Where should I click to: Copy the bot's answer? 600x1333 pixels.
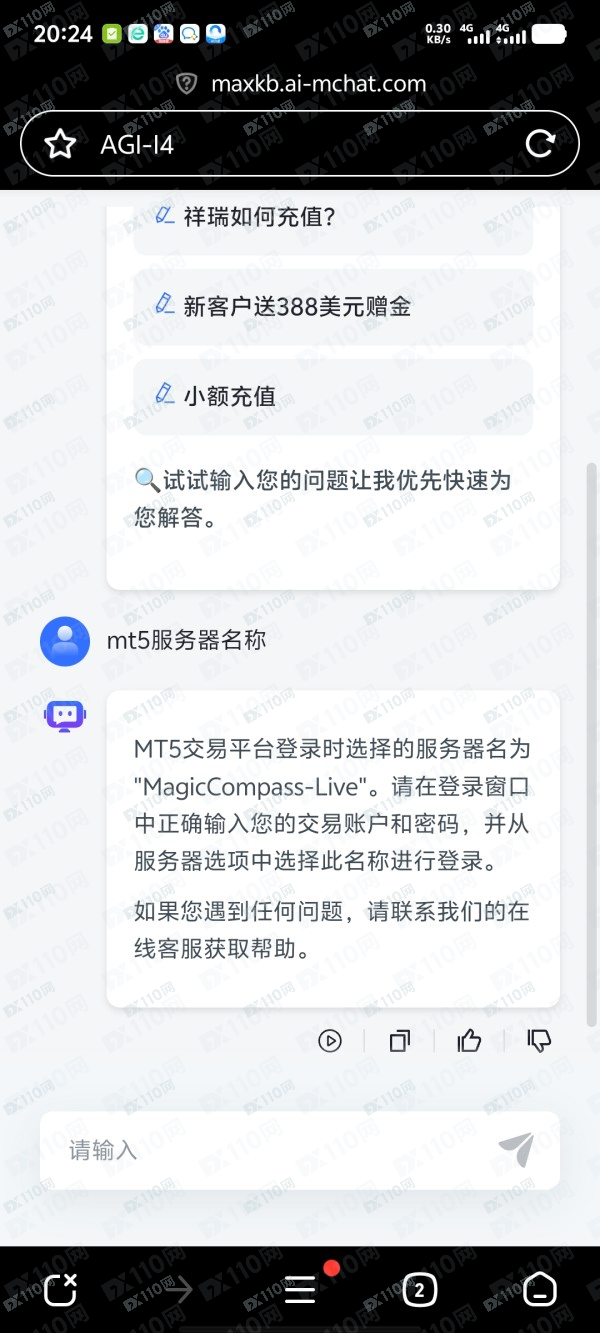tap(400, 1041)
